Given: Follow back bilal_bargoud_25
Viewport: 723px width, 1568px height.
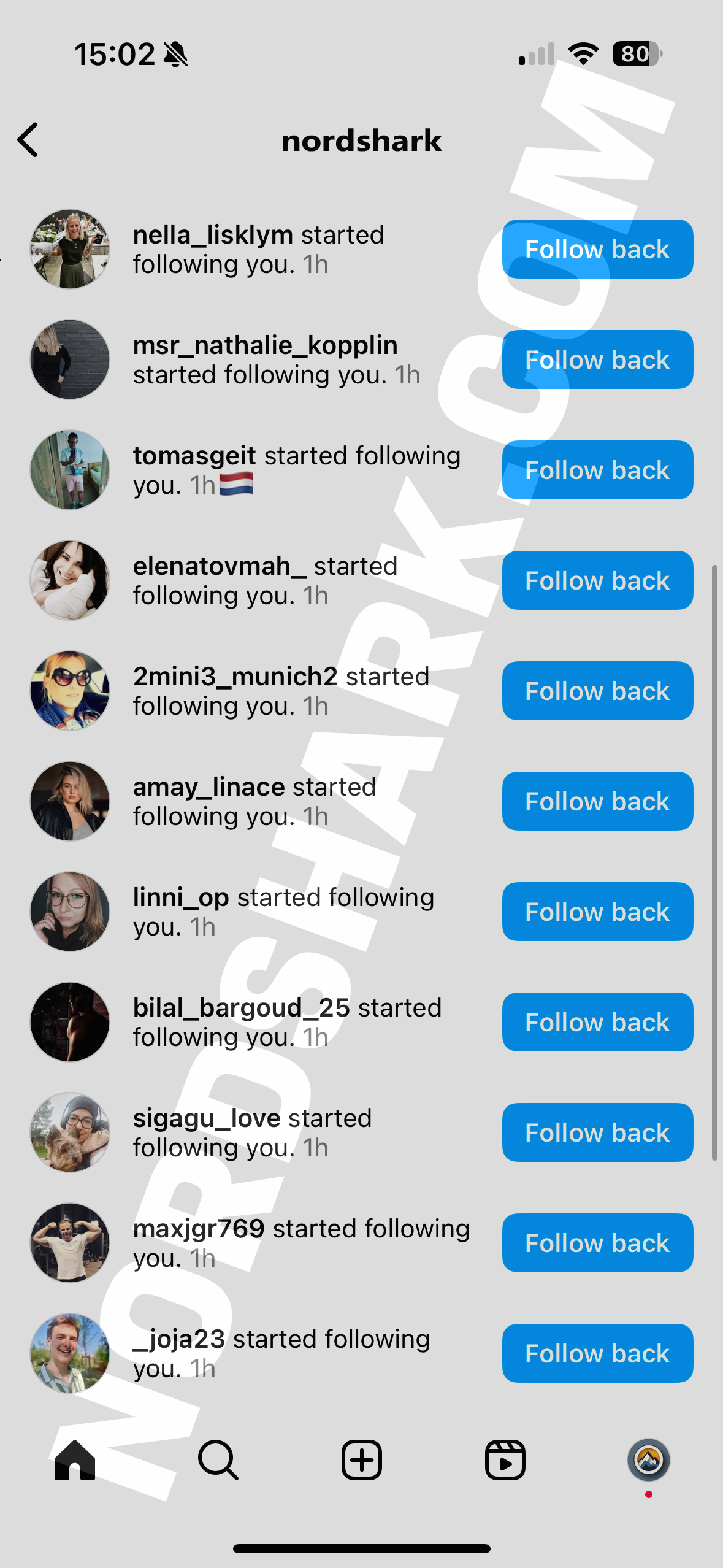Looking at the screenshot, I should tap(597, 1022).
